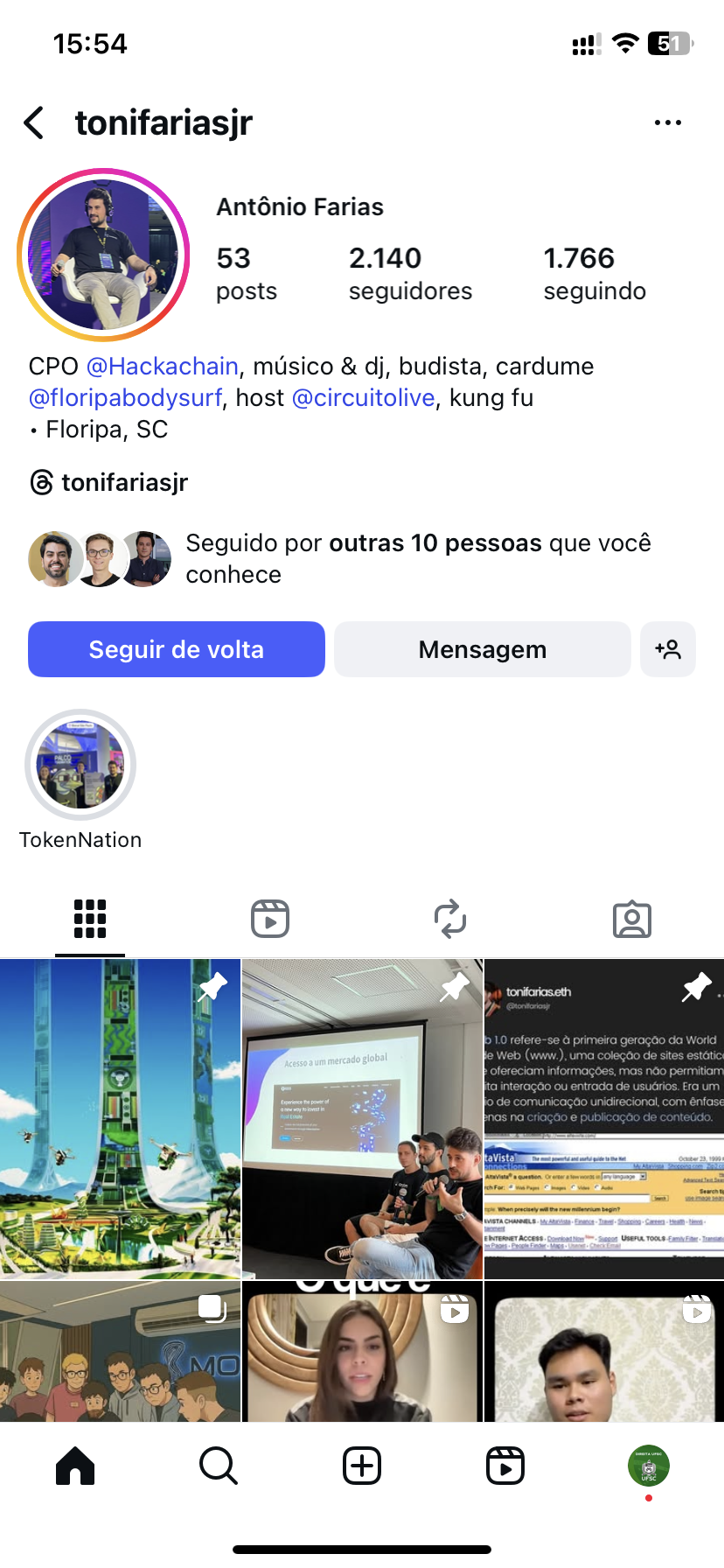Create a new post
Screen dimensions: 724x1568
click(x=362, y=1466)
